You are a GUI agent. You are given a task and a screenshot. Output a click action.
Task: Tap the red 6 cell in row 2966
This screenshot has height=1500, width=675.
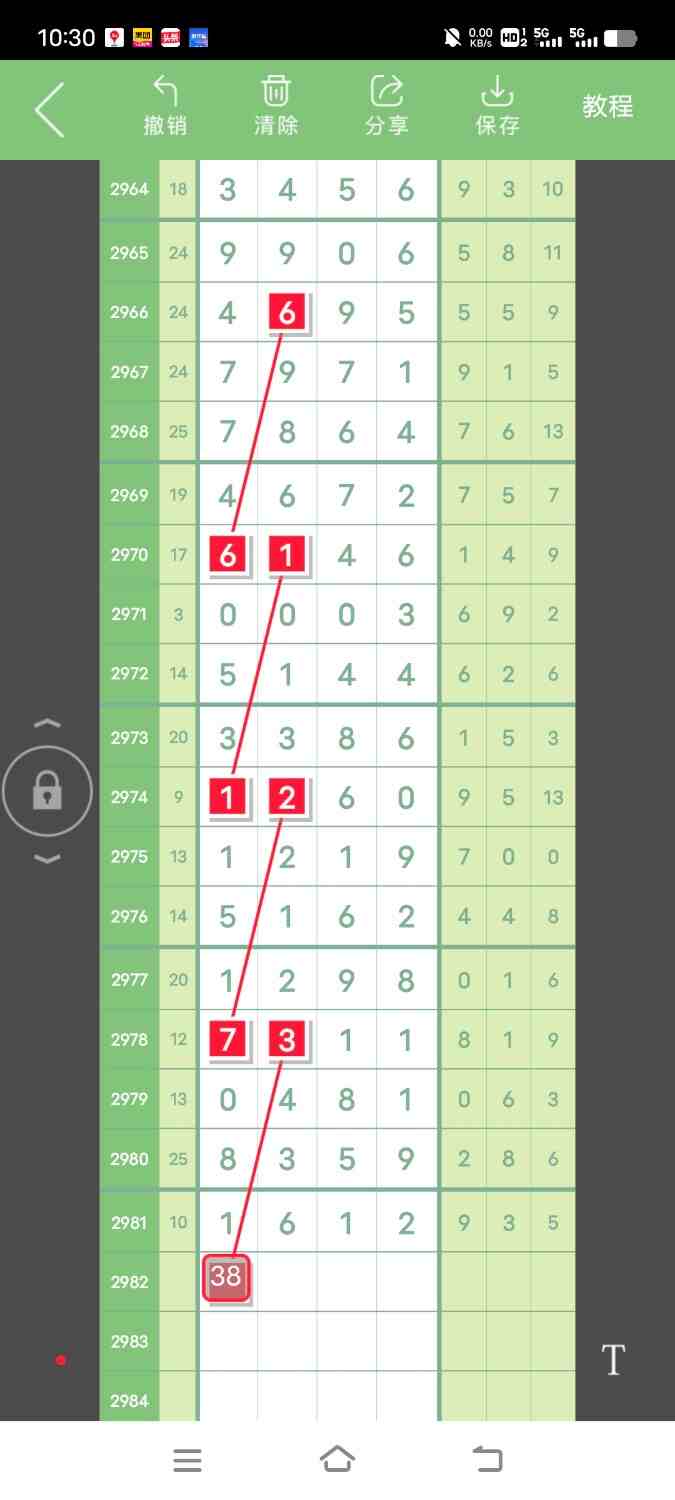point(287,313)
